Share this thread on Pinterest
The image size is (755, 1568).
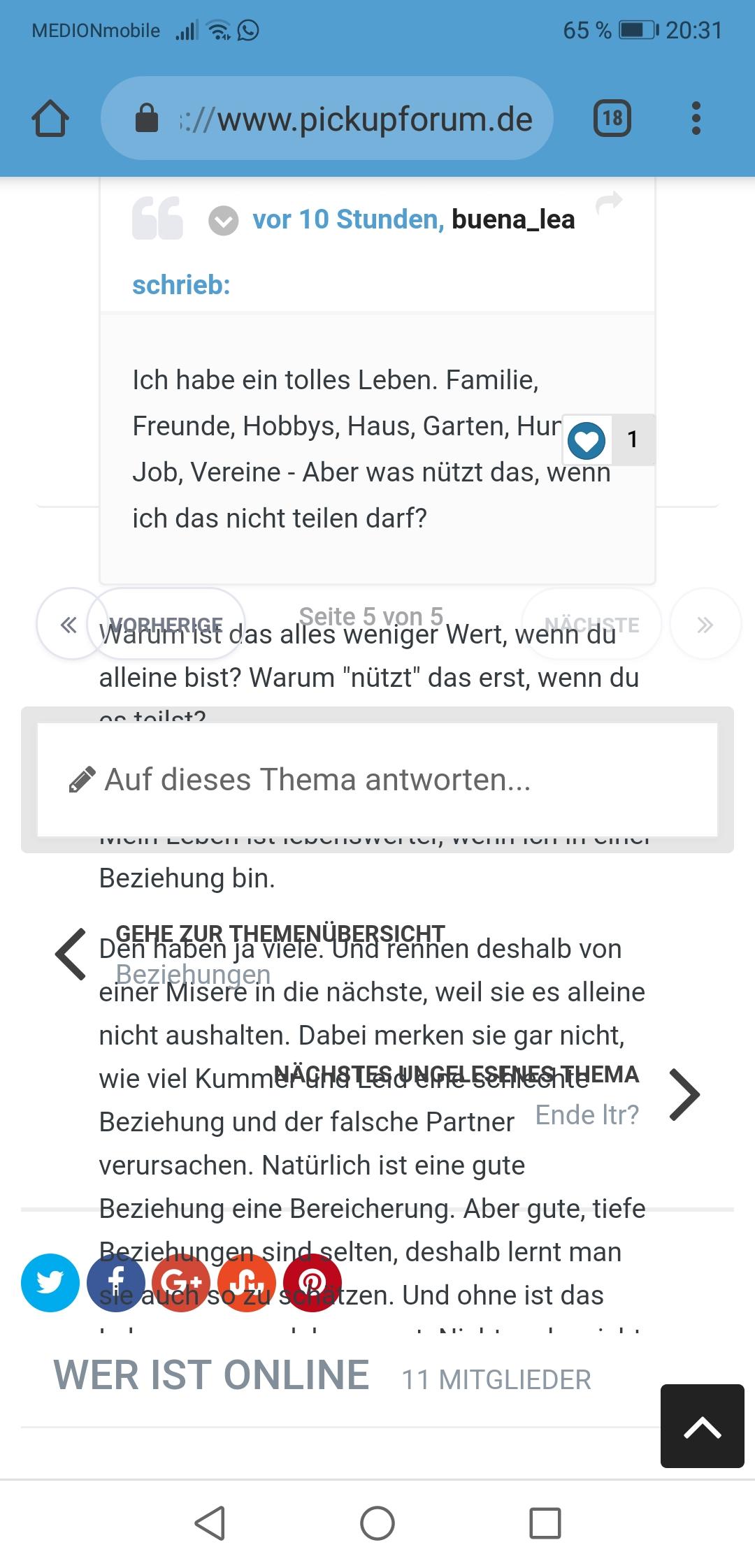[x=312, y=1282]
